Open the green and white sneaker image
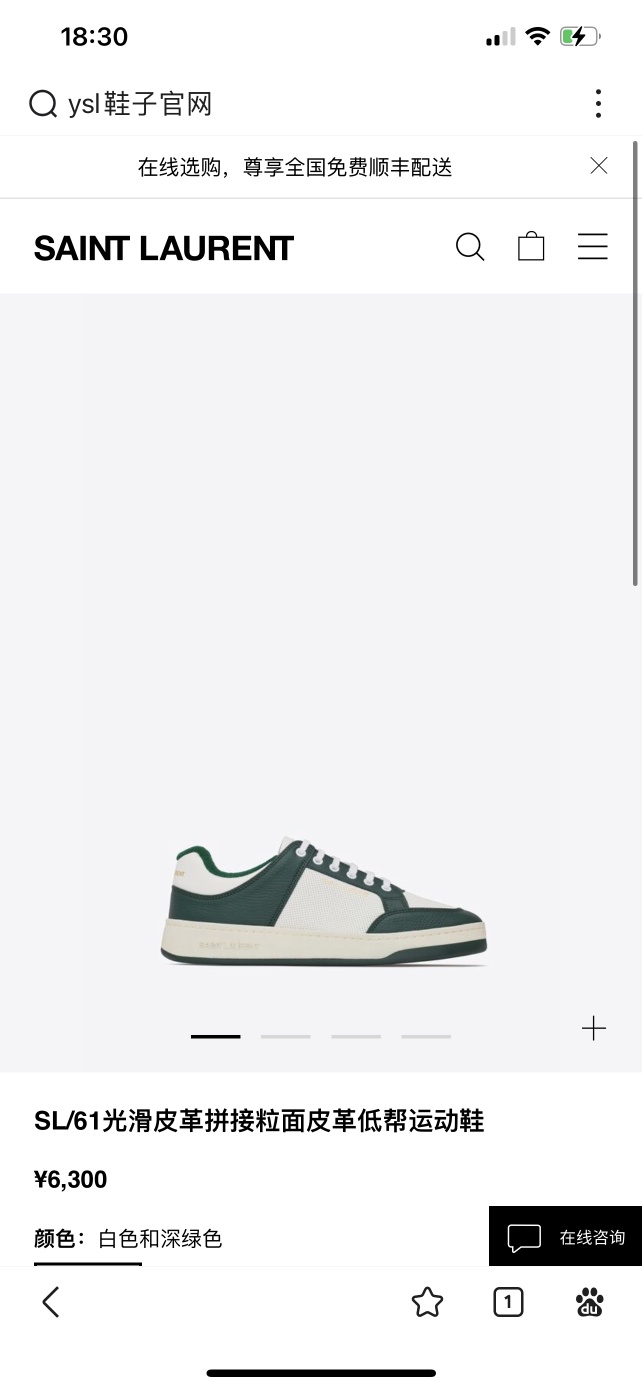The width and height of the screenshot is (642, 1389). (x=323, y=902)
